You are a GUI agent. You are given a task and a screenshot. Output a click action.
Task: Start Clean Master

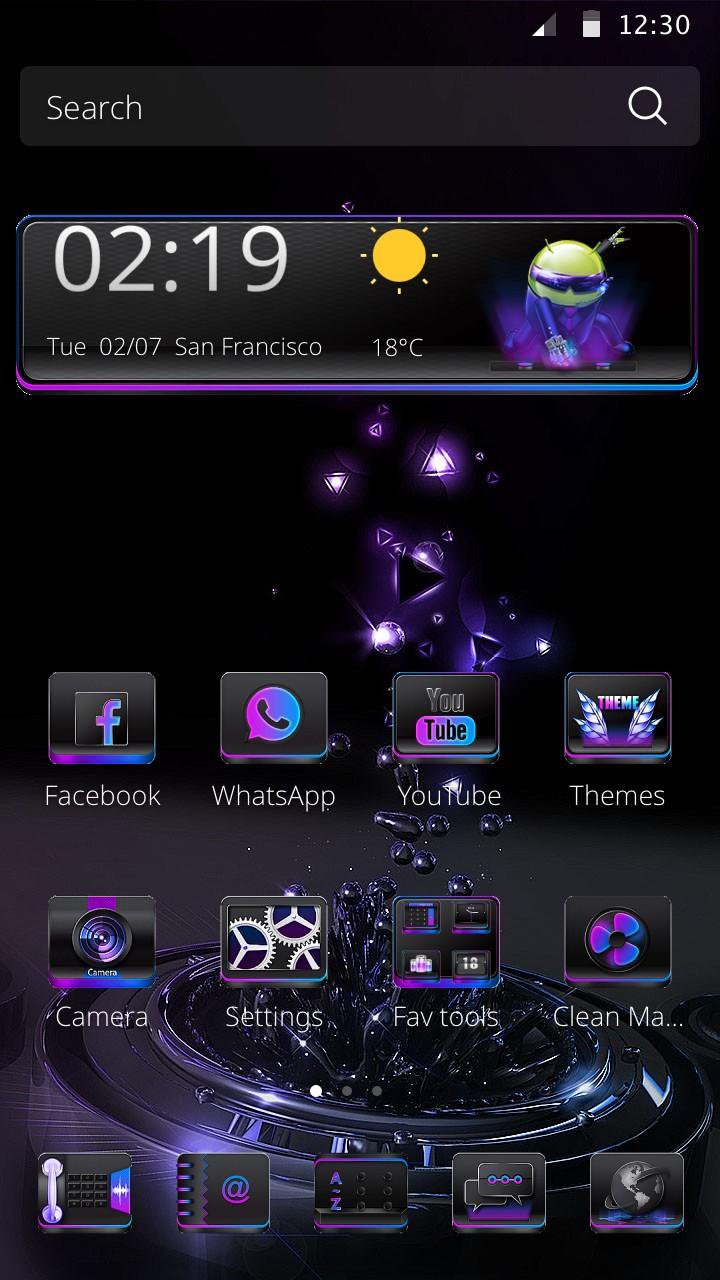pyautogui.click(x=618, y=940)
